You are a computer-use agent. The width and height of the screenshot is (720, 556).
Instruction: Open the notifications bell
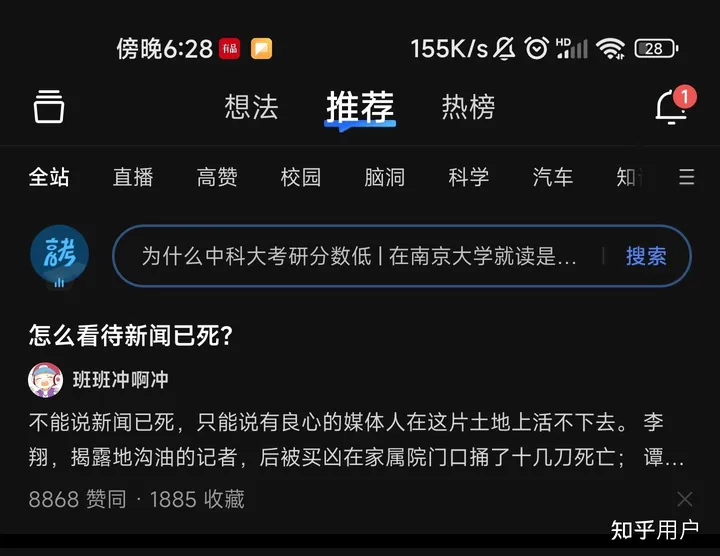click(671, 108)
